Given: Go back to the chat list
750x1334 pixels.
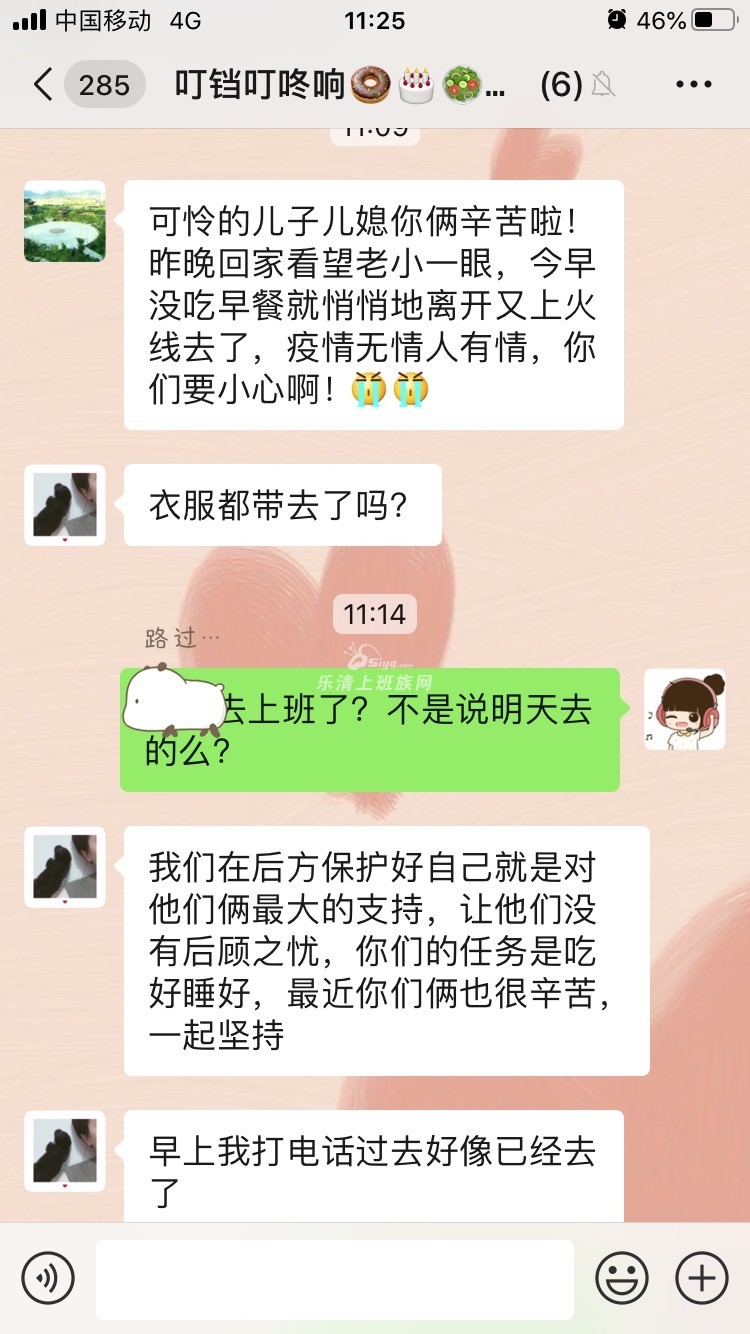Looking at the screenshot, I should coord(44,86).
